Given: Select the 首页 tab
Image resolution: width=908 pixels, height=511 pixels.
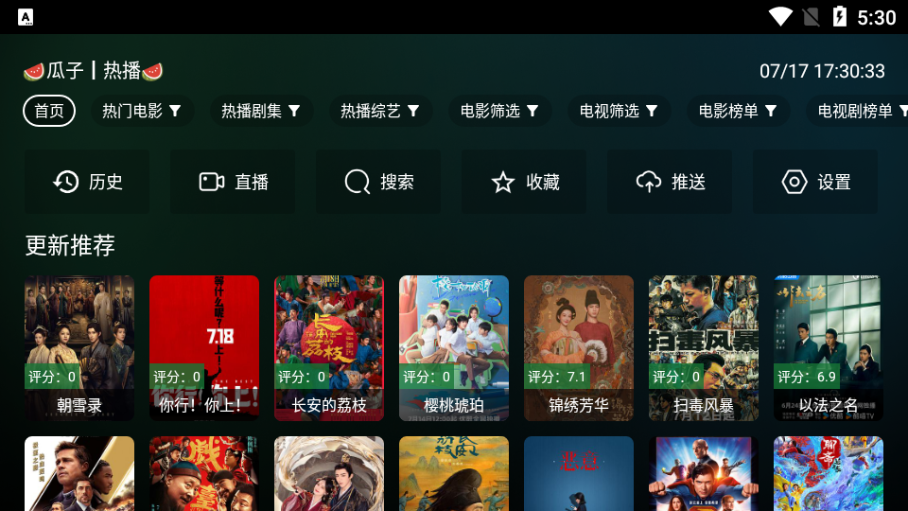Looking at the screenshot, I should (x=49, y=111).
